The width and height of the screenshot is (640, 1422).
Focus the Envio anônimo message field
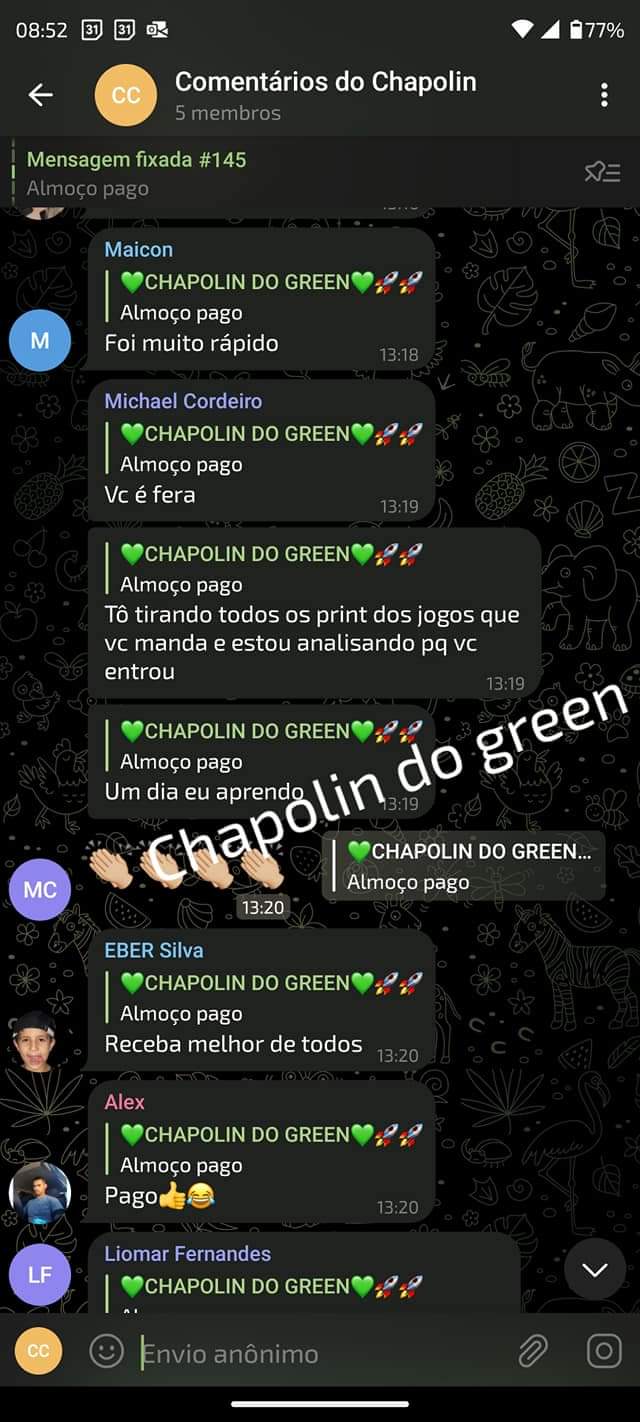click(320, 1353)
